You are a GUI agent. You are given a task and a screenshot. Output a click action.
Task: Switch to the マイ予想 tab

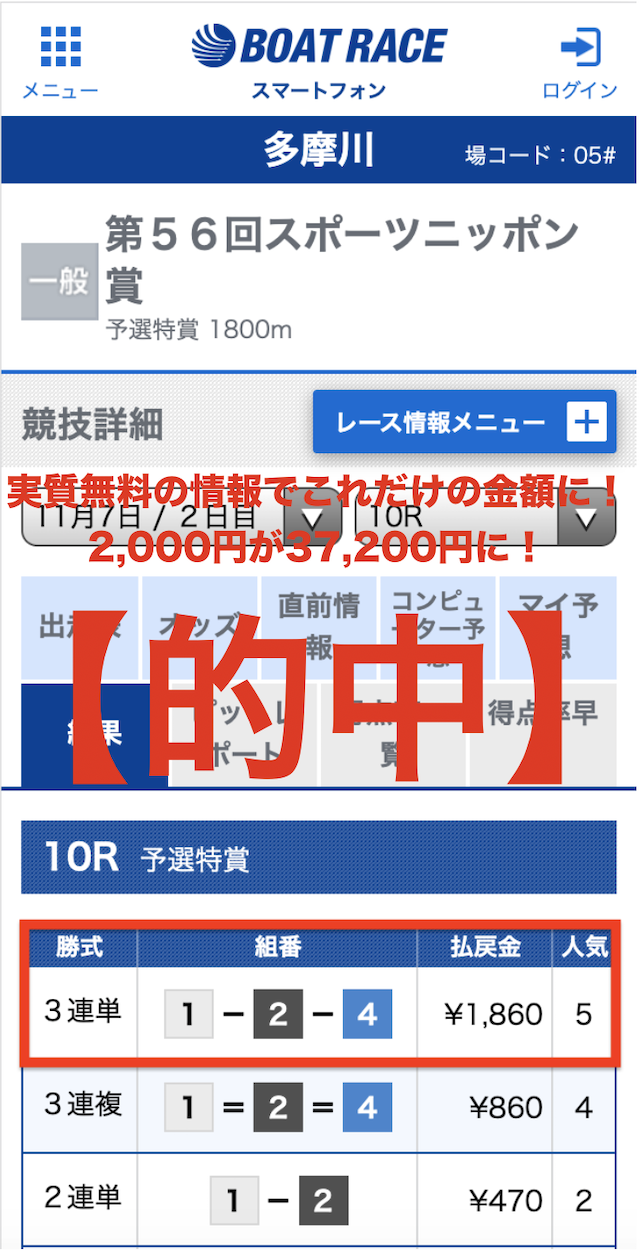point(557,626)
